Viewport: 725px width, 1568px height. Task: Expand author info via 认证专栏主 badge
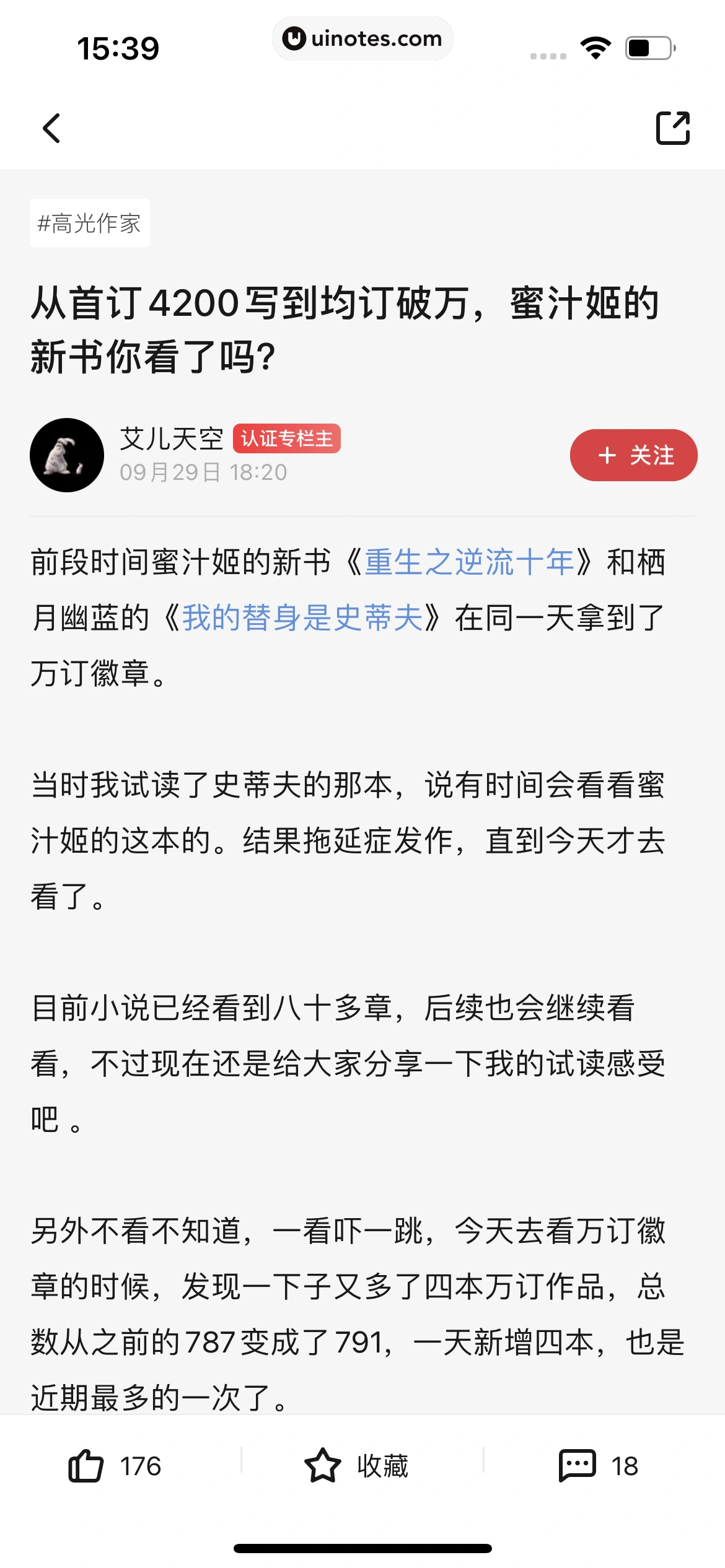(x=288, y=438)
